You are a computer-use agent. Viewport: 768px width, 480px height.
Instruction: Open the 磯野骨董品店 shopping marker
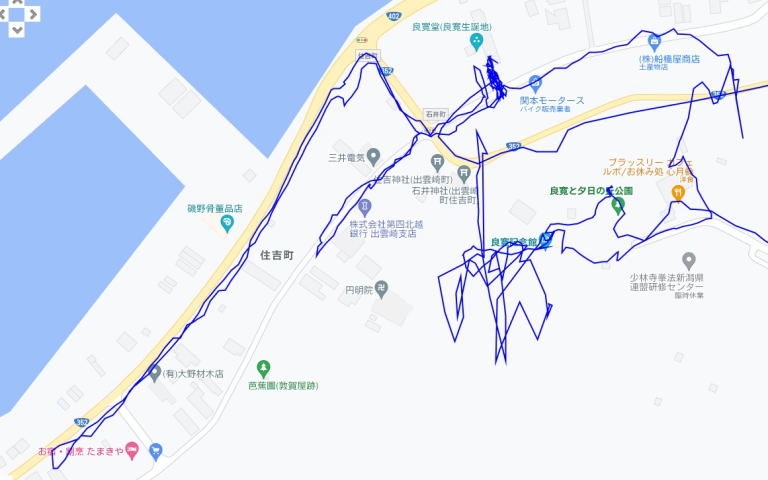(x=227, y=223)
